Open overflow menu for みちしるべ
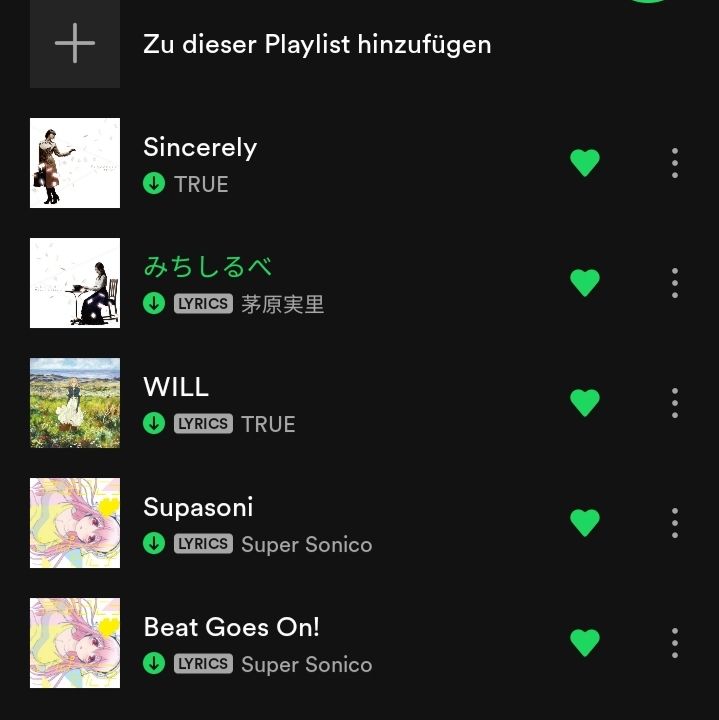Viewport: 719px width, 720px height. (x=675, y=283)
